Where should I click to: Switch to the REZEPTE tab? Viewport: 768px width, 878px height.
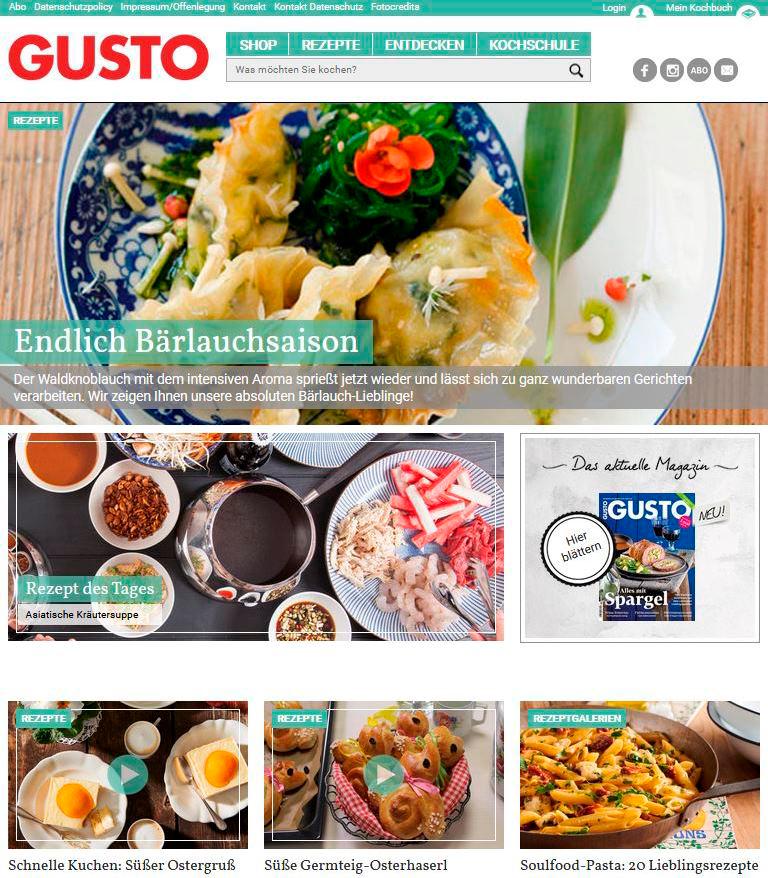coord(331,45)
